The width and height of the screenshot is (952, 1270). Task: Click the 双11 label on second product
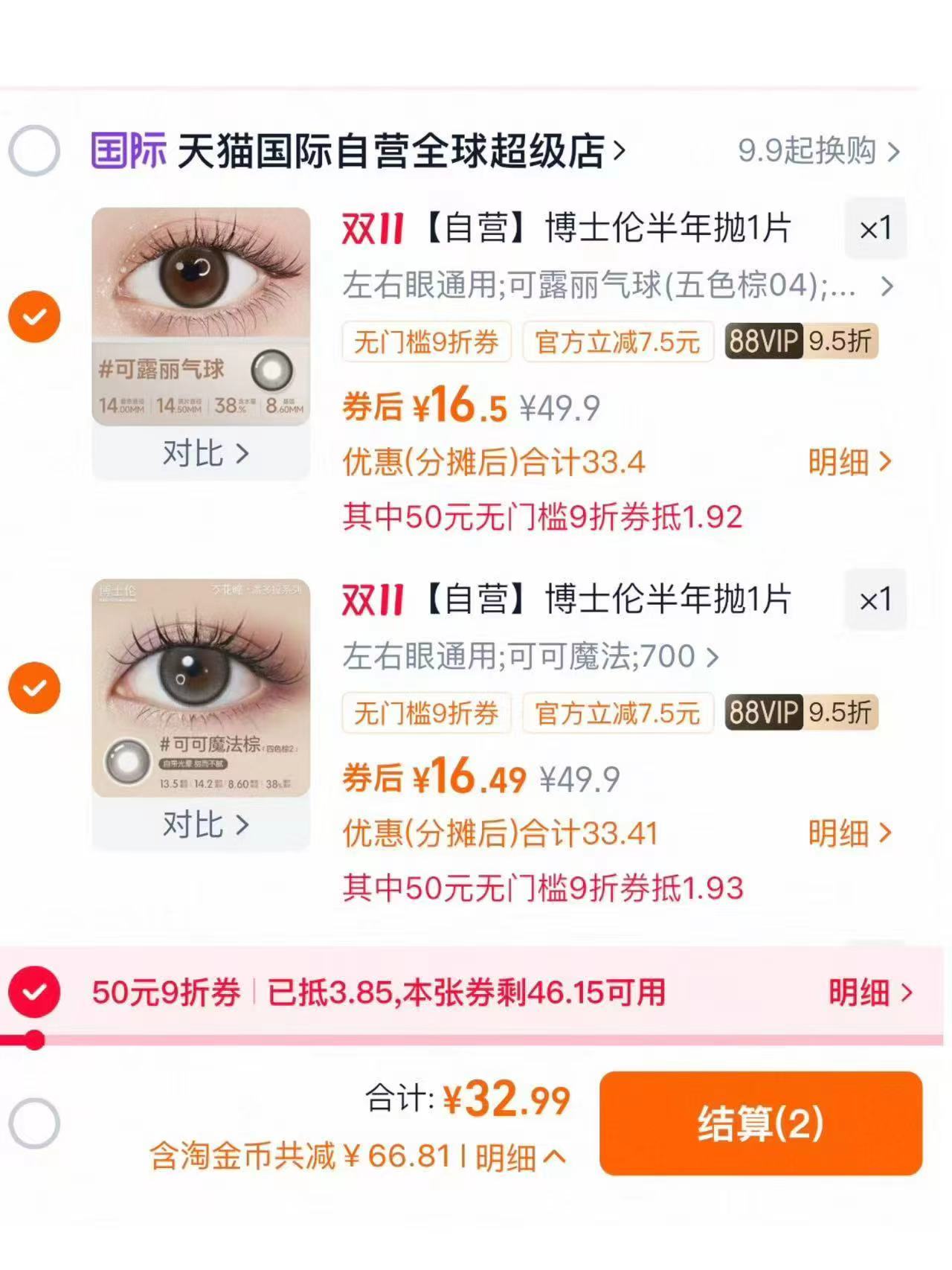374,600
